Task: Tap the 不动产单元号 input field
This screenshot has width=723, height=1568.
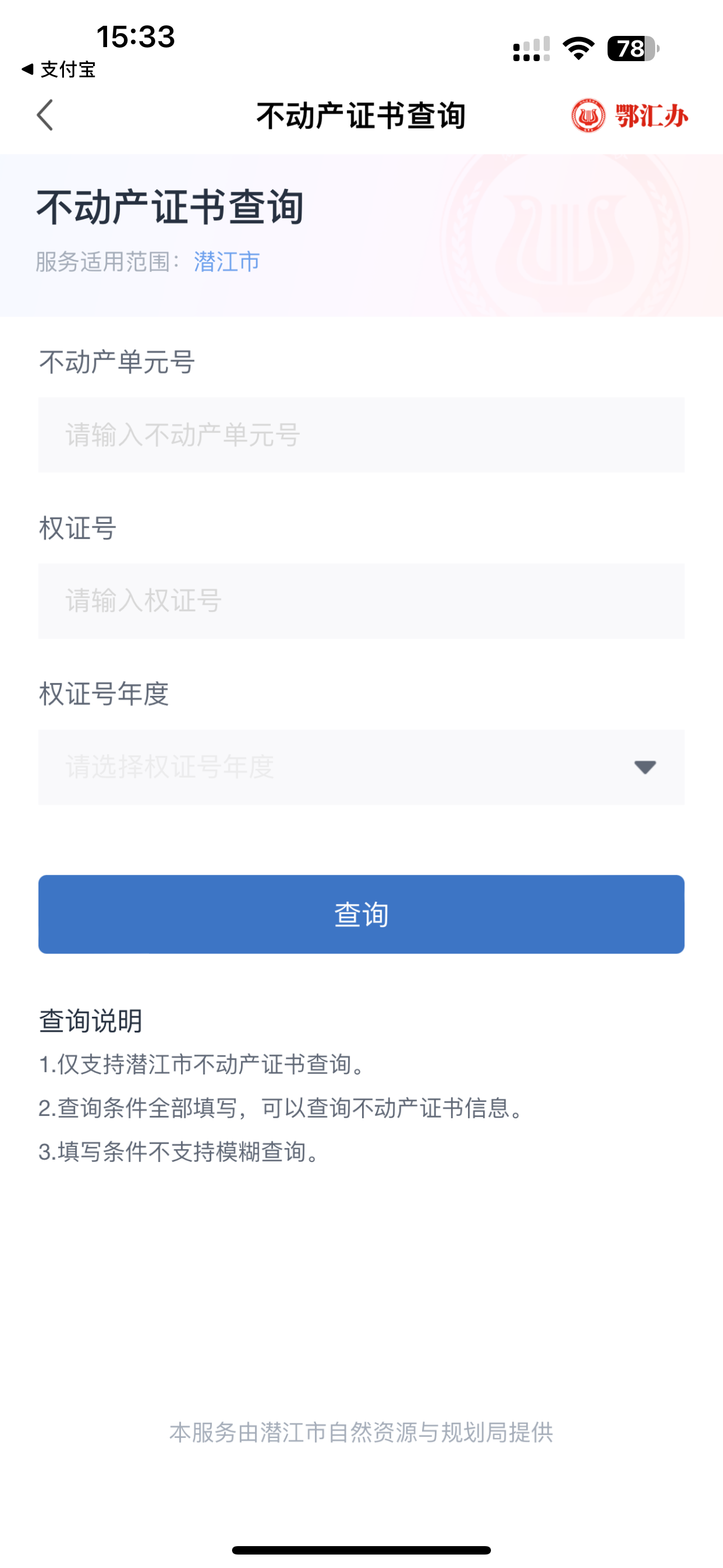Action: 361,435
